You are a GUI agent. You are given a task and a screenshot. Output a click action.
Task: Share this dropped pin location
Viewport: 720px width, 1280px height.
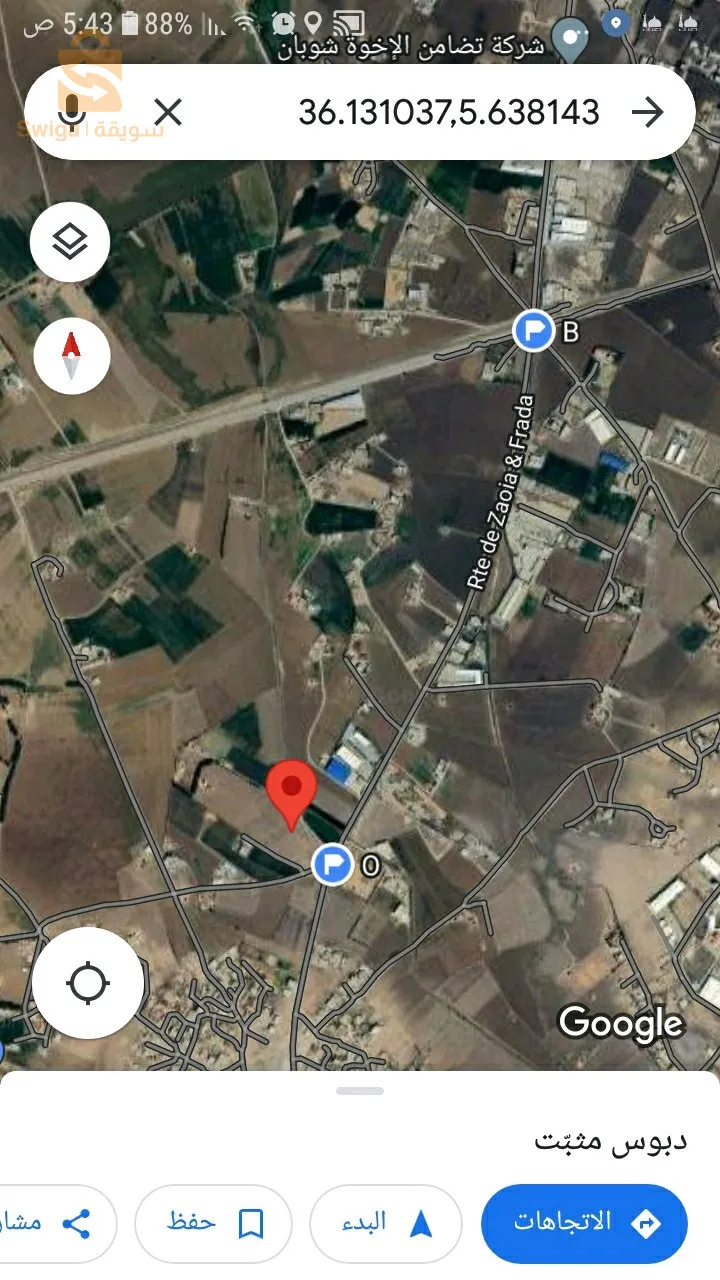coord(55,1223)
